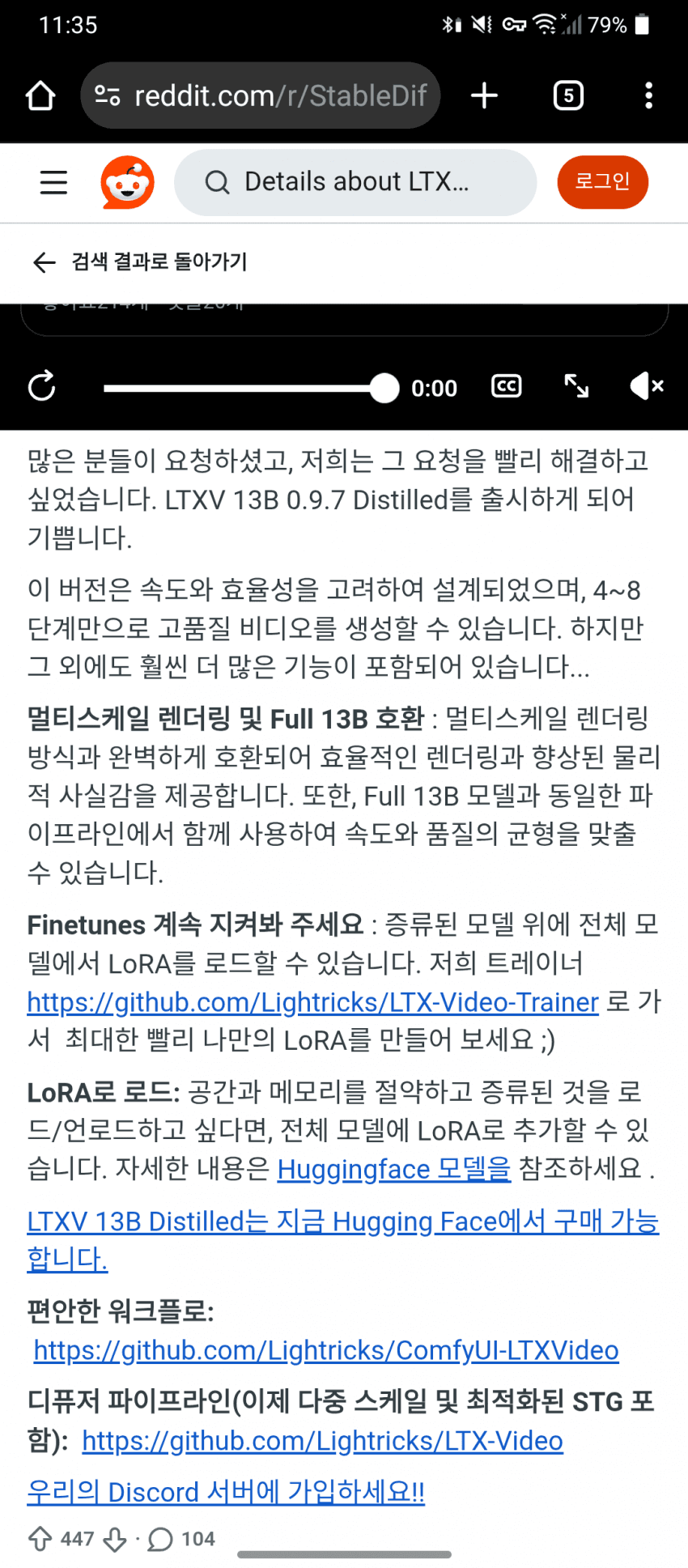Go to the browser home page

(x=40, y=96)
